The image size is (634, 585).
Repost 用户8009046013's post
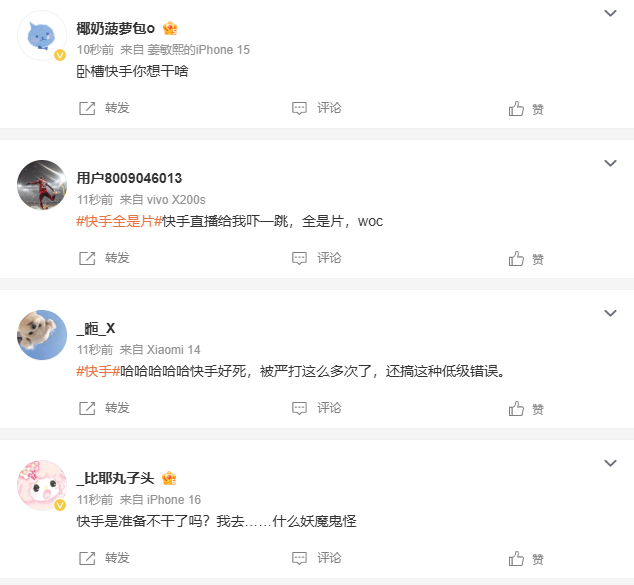(104, 258)
